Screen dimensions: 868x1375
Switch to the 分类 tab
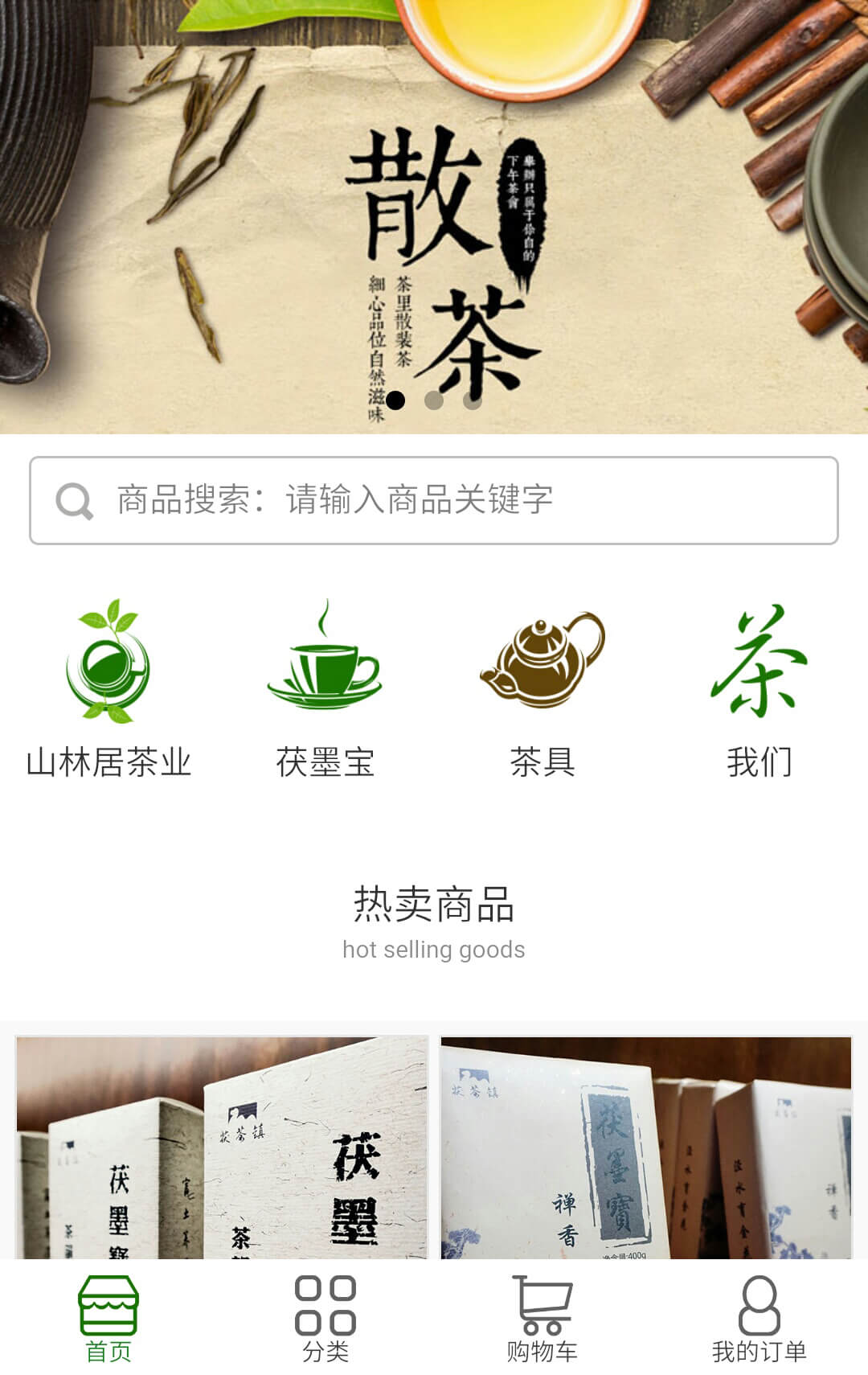(x=325, y=1319)
